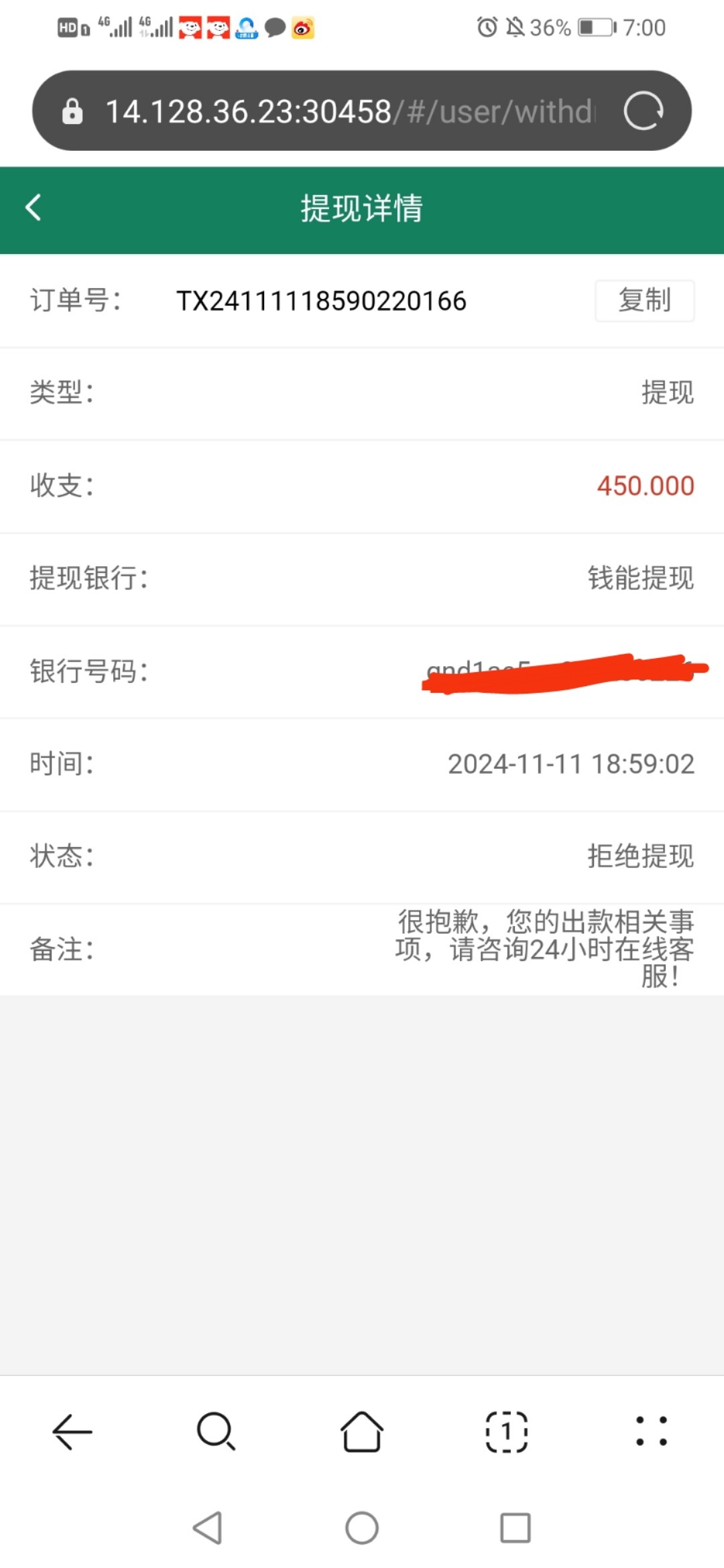This screenshot has height=1568, width=724.
Task: Go back from the 提现详情 page
Action: 34,208
